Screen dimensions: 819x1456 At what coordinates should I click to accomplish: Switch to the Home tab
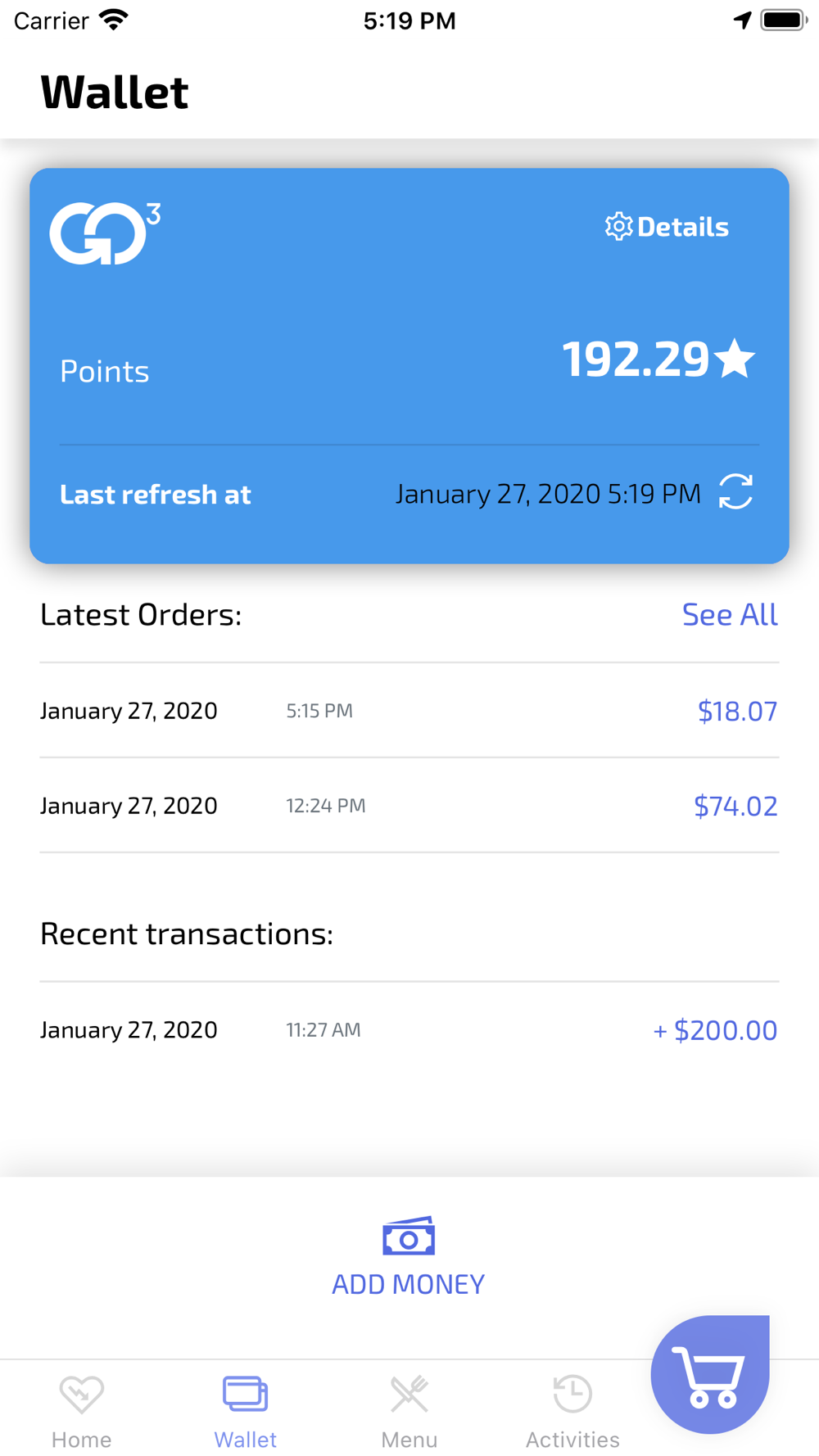[82, 1412]
